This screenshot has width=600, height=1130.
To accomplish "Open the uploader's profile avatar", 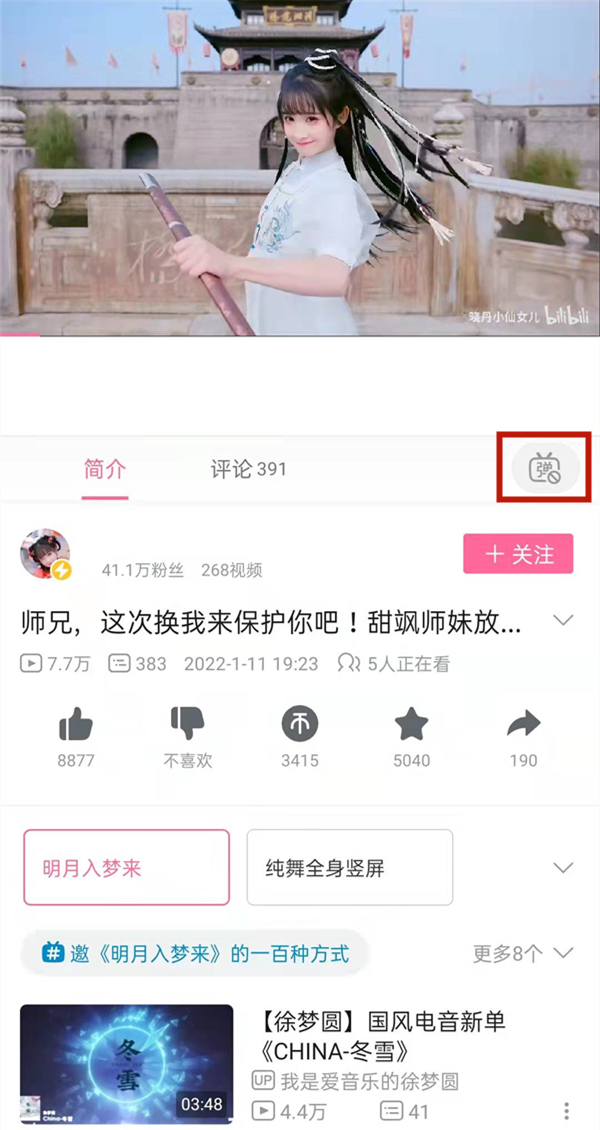I will click(x=46, y=555).
